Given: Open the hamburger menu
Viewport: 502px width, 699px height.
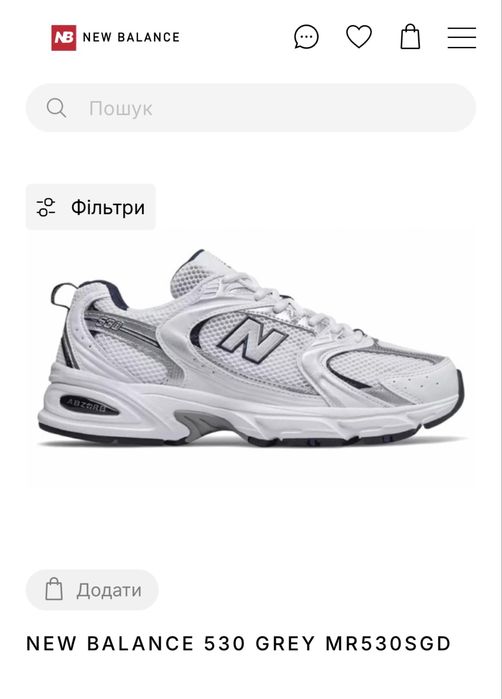Looking at the screenshot, I should (462, 37).
